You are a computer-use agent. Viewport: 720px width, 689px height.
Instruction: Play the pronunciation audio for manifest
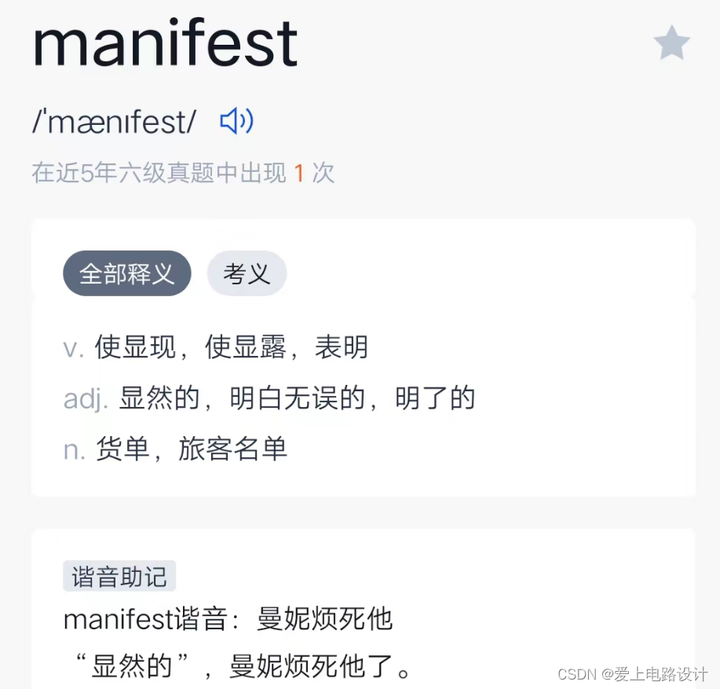point(236,122)
